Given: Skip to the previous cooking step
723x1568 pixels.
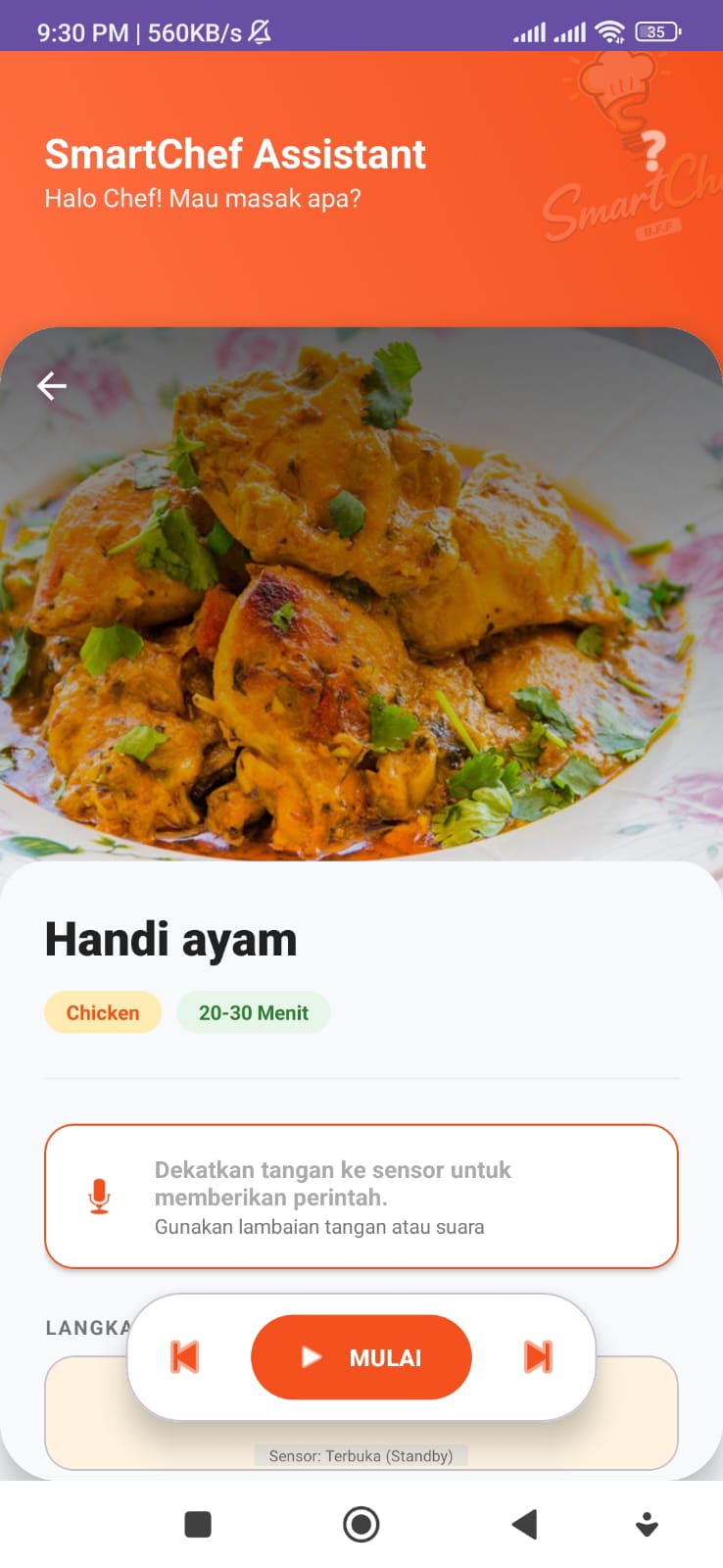Looking at the screenshot, I should [185, 1357].
